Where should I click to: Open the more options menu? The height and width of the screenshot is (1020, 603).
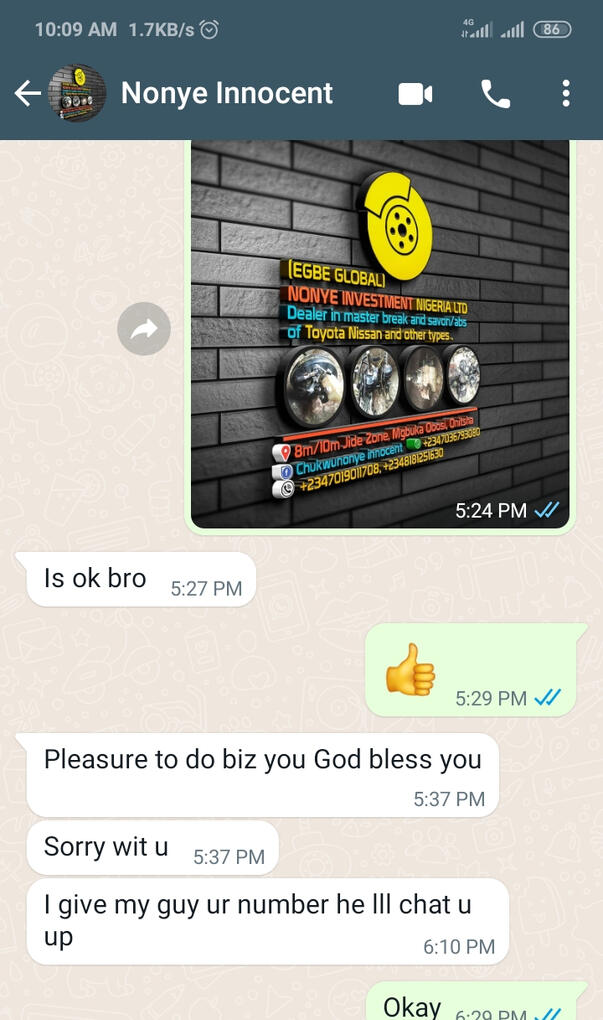(566, 94)
